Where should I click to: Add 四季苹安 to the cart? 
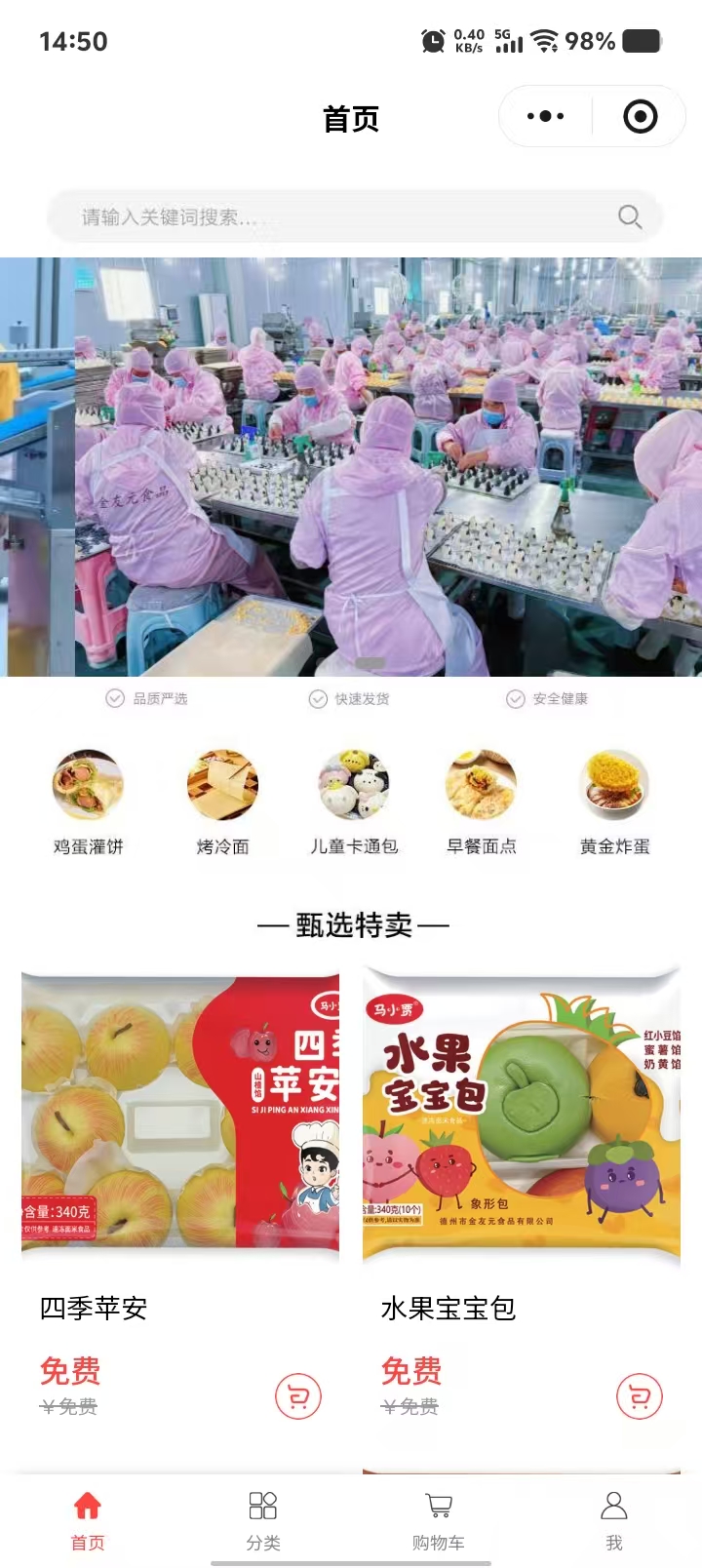298,1397
